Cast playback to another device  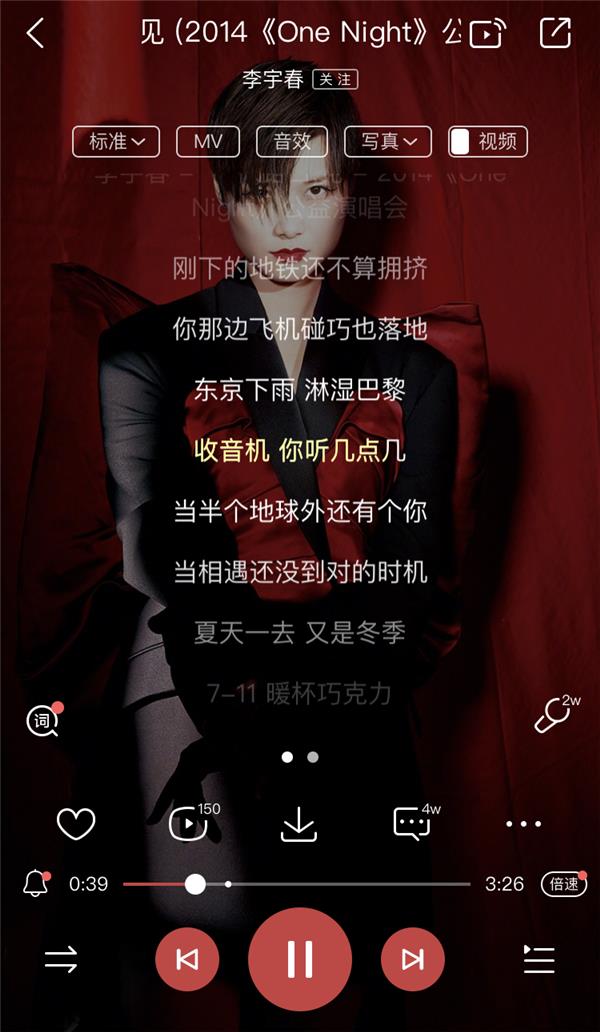(x=488, y=34)
